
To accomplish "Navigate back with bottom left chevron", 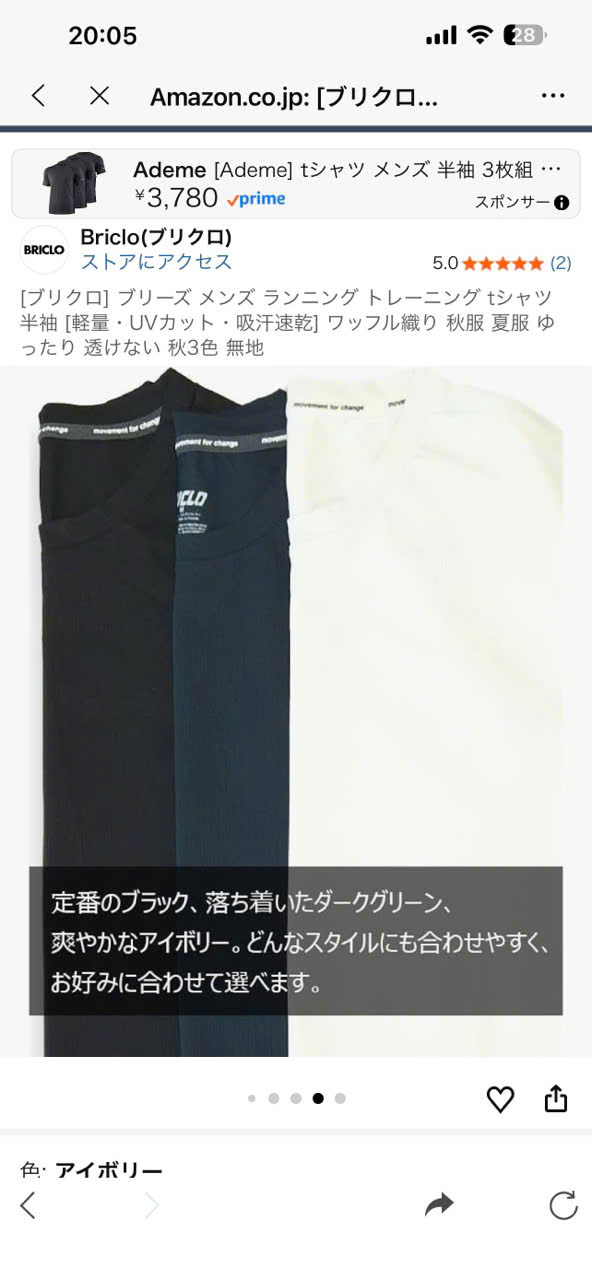I will pyautogui.click(x=28, y=1205).
